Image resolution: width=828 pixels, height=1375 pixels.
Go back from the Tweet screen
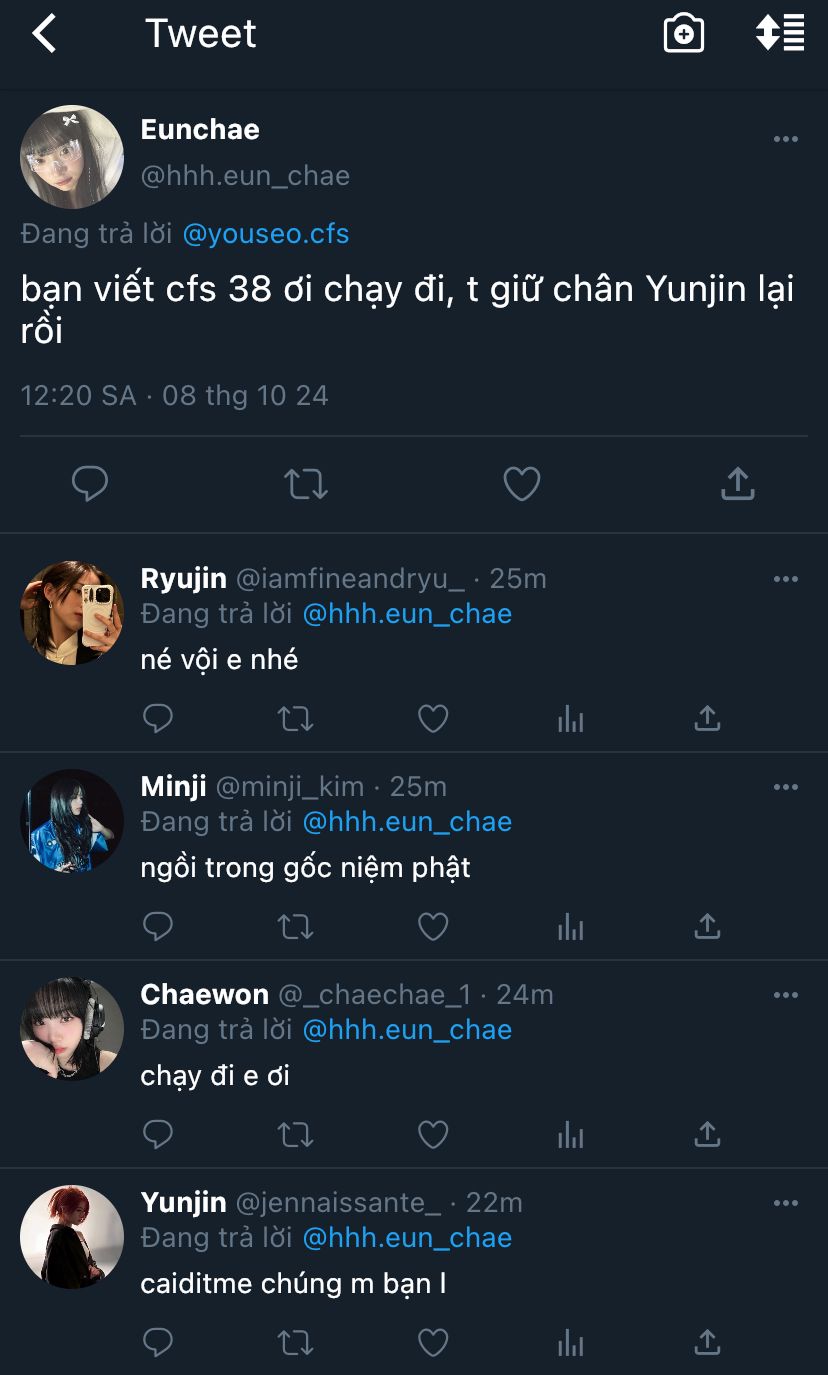[44, 34]
